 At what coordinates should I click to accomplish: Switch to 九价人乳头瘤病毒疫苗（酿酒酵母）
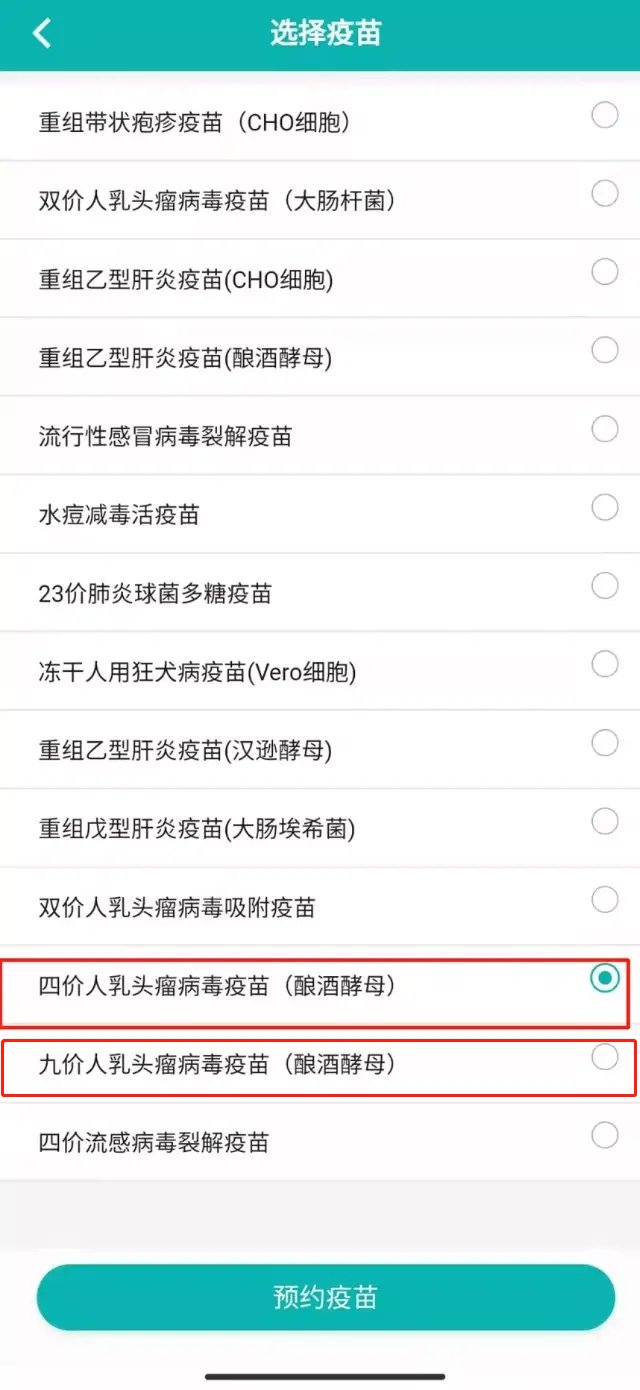pyautogui.click(x=604, y=1057)
